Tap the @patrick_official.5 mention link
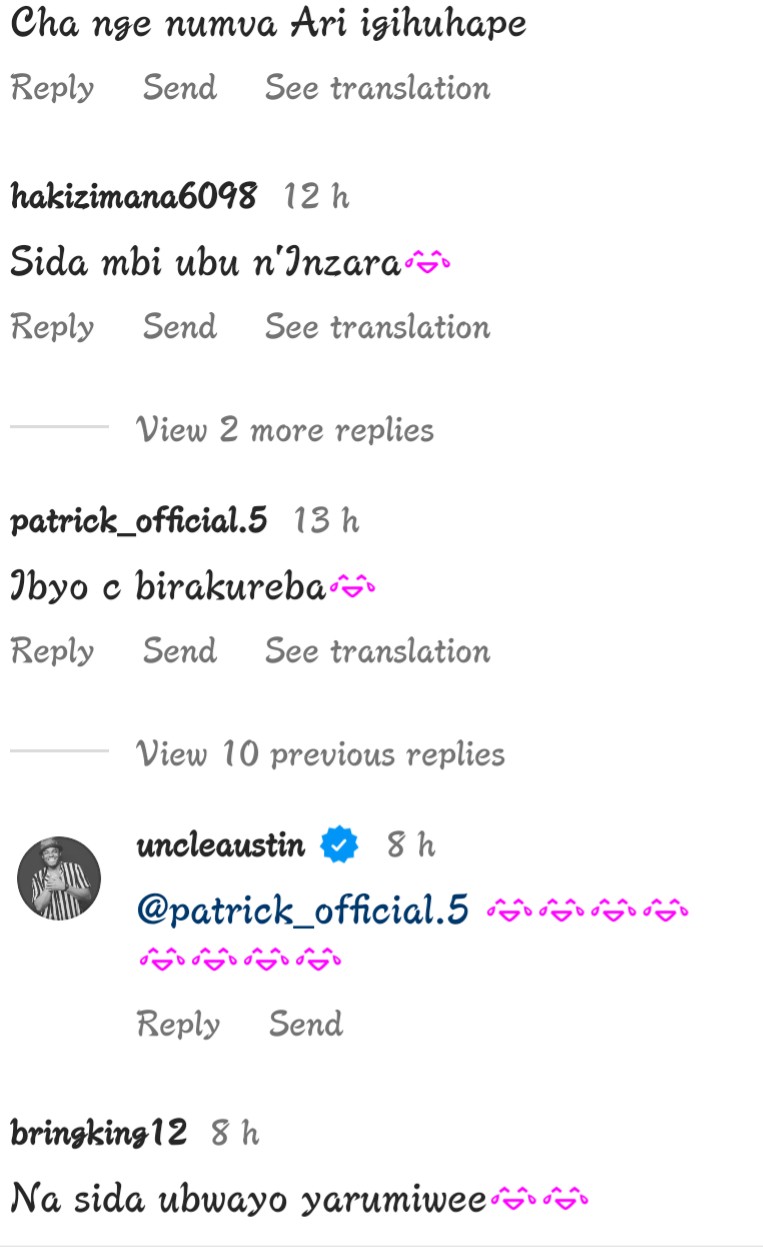 click(x=302, y=910)
